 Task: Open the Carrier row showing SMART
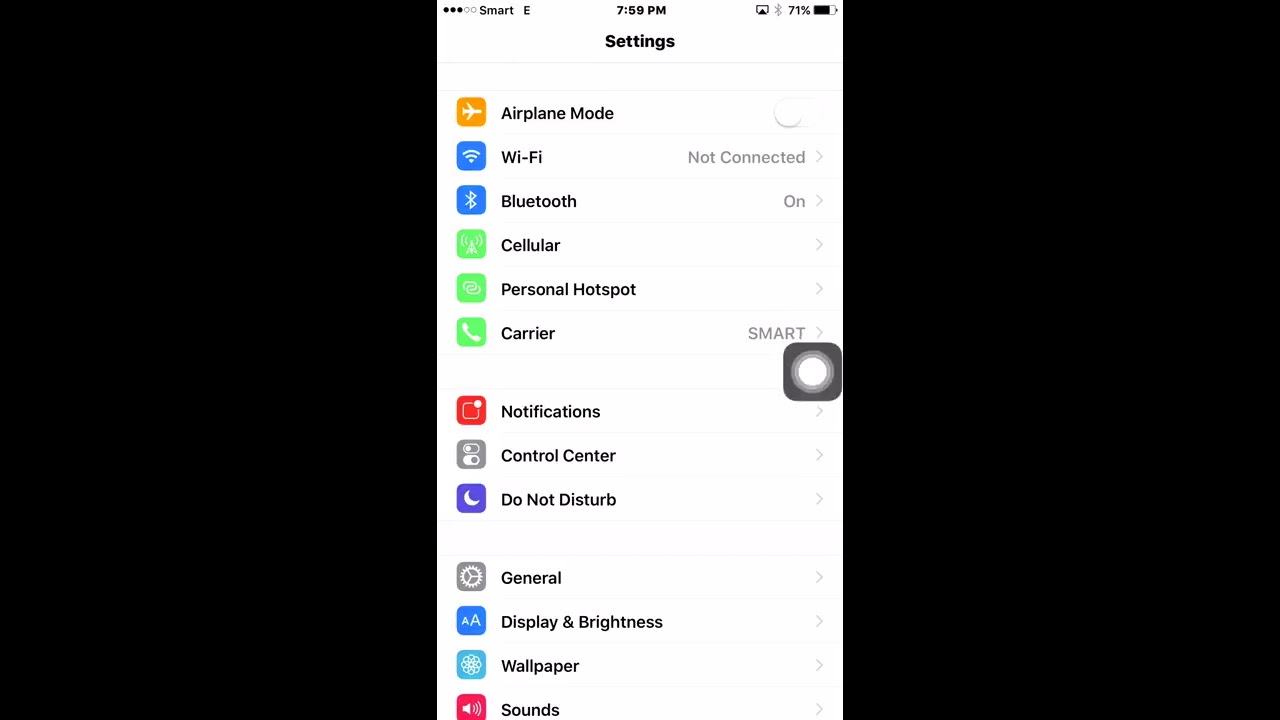(640, 333)
